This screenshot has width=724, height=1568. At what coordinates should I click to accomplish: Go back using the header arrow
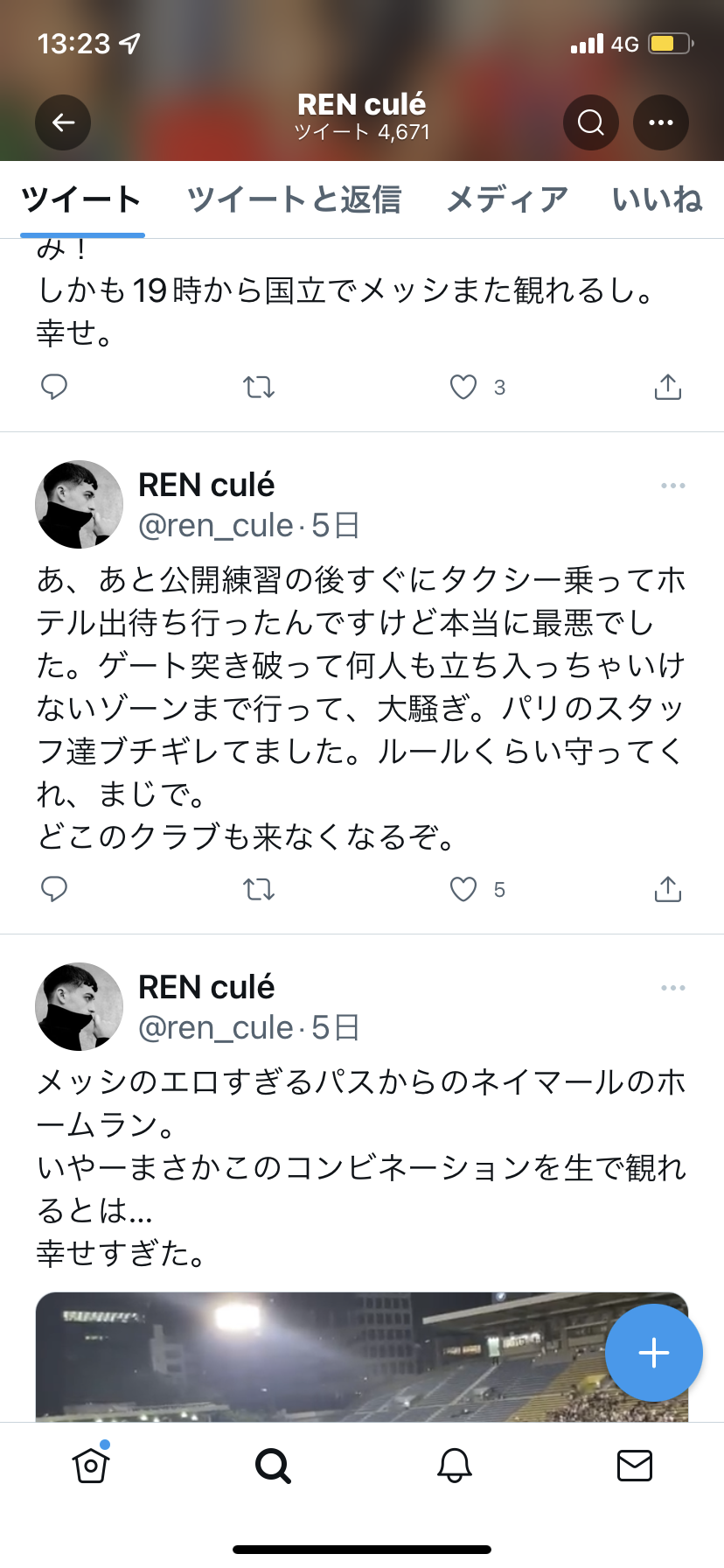pos(63,122)
